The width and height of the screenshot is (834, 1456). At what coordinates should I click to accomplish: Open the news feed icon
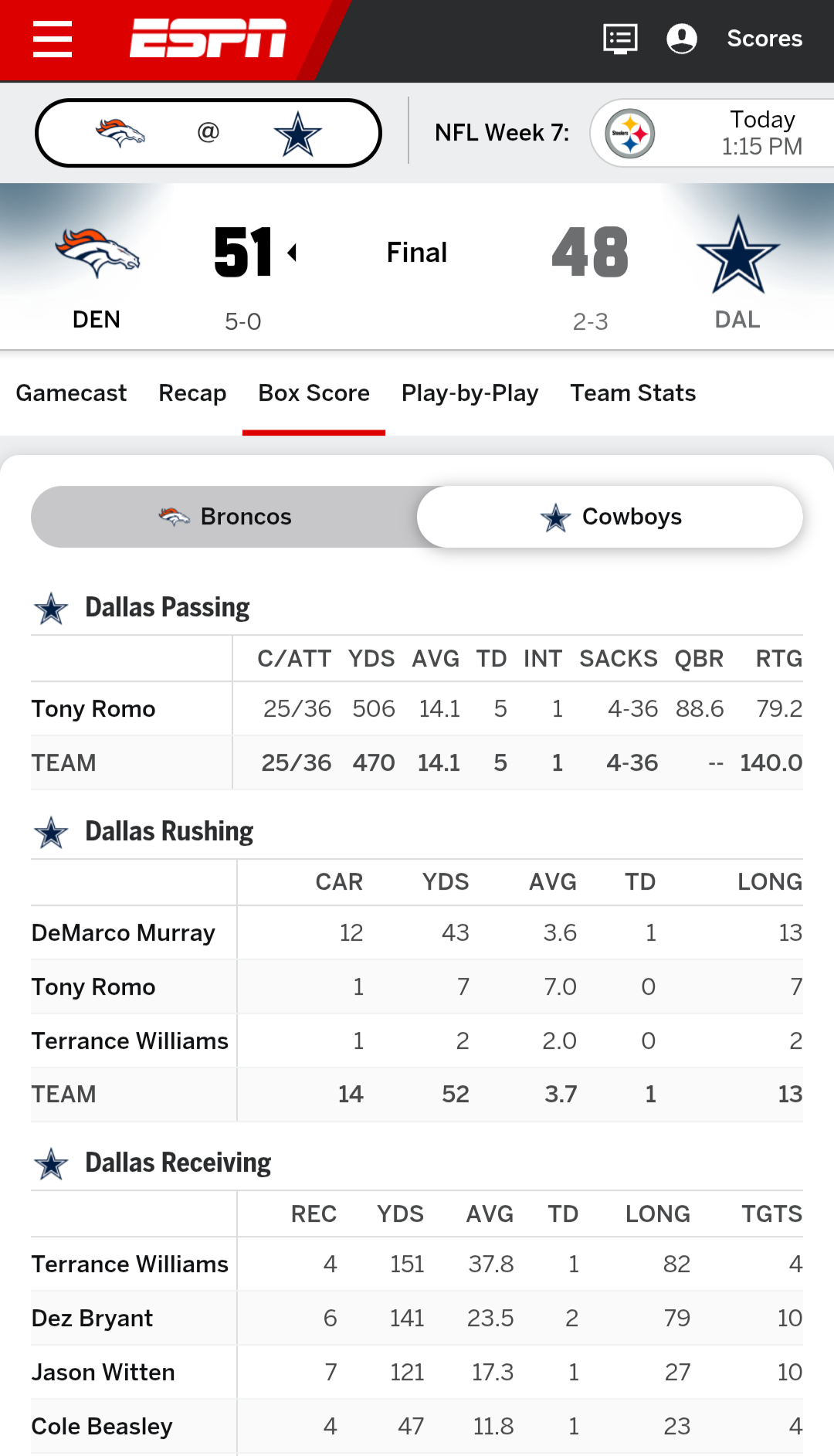[620, 39]
